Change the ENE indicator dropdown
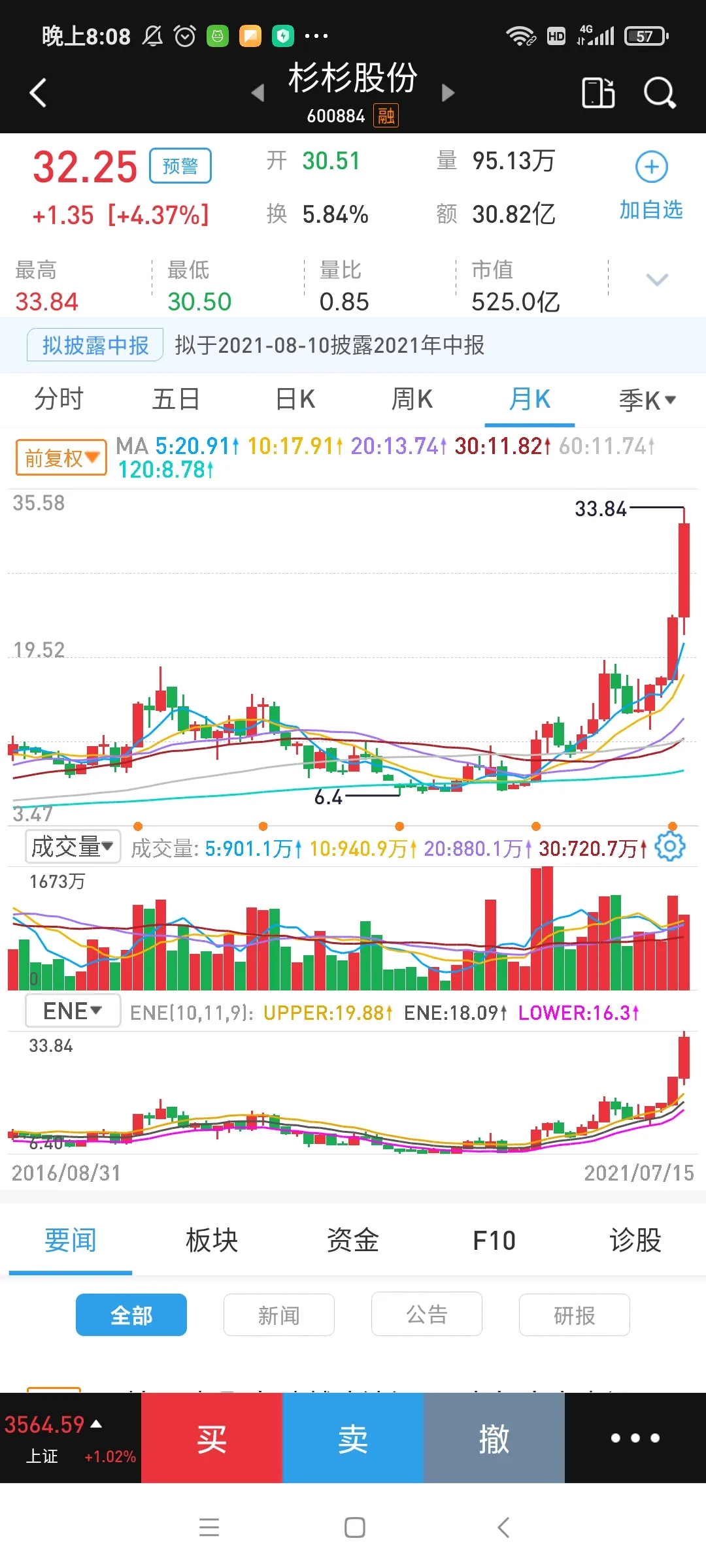The image size is (706, 1568). pyautogui.click(x=73, y=1011)
